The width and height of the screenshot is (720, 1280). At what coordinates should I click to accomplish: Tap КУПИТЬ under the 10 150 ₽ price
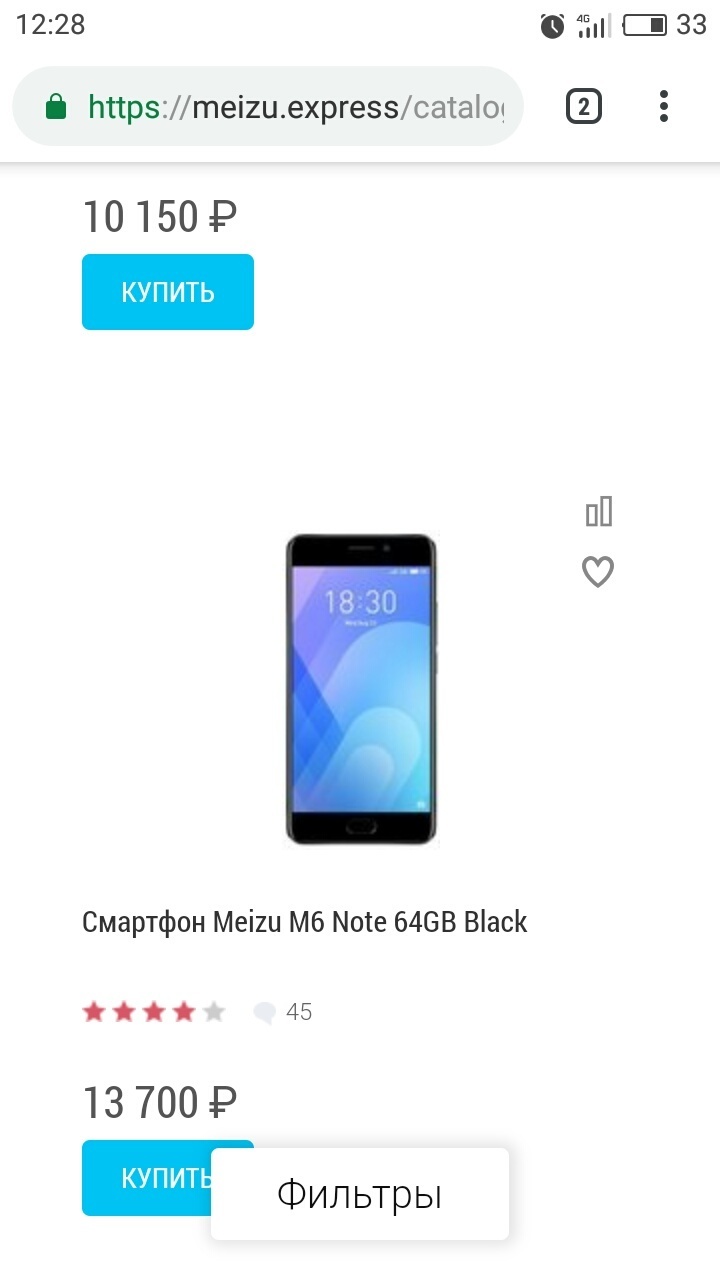168,292
